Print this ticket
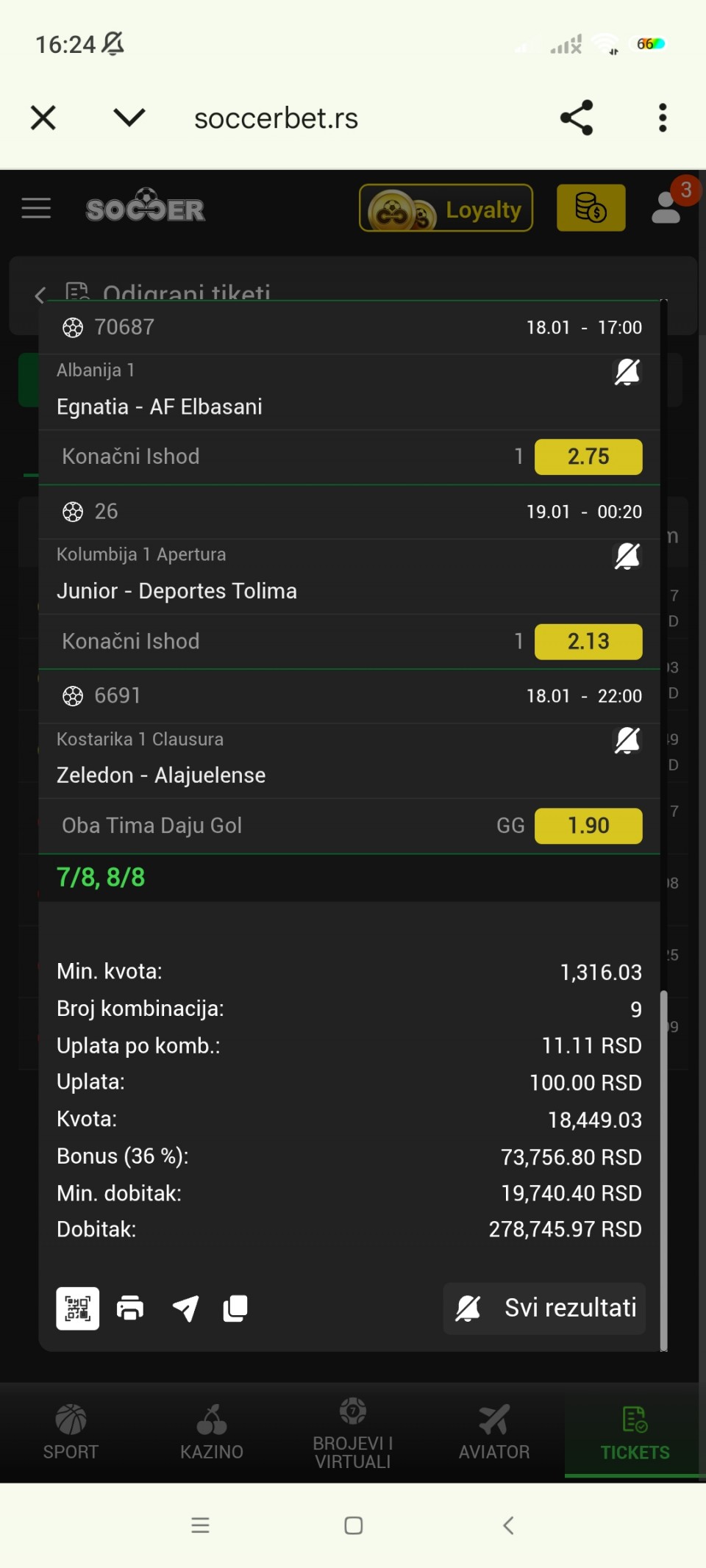 point(130,1308)
